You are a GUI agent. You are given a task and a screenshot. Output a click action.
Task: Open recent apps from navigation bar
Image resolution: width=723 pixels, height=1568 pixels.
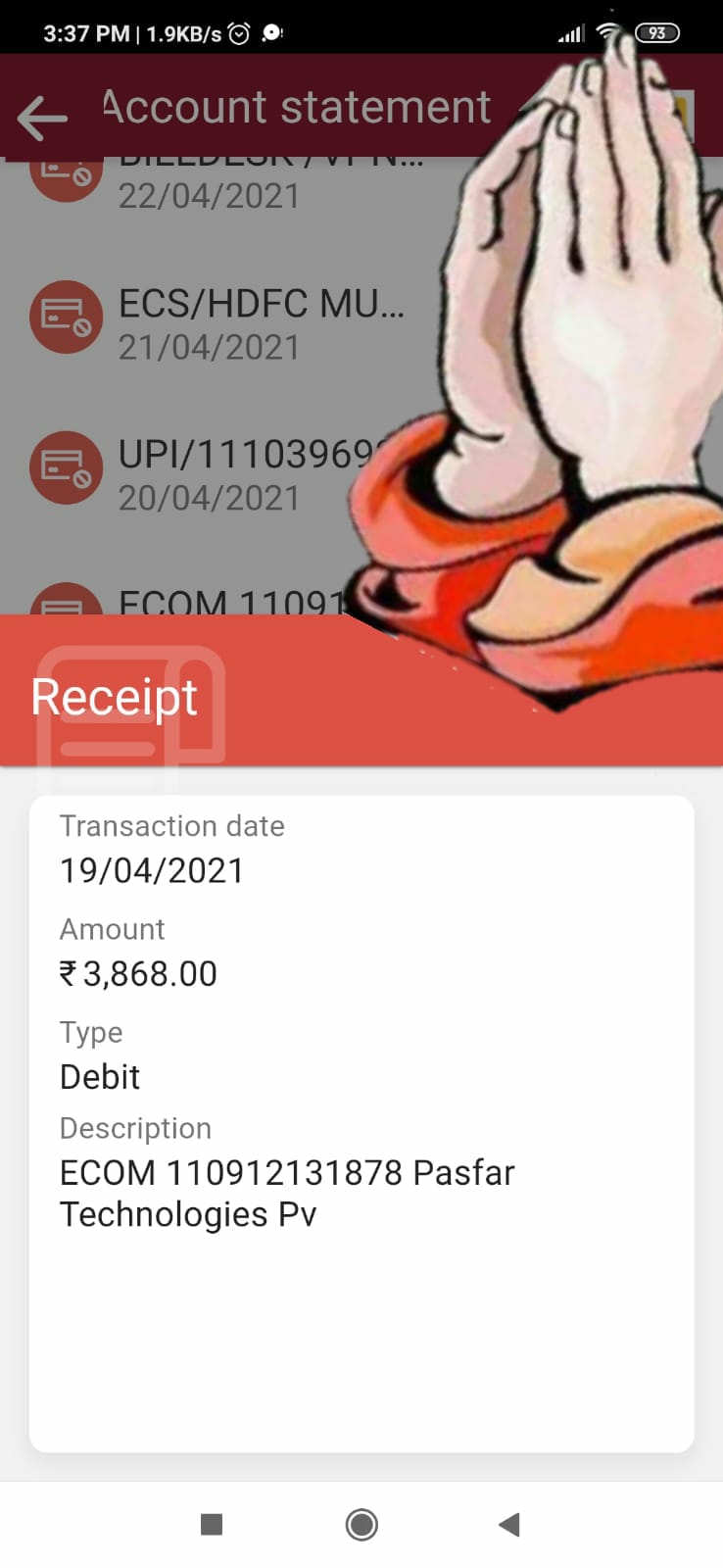[x=212, y=1524]
